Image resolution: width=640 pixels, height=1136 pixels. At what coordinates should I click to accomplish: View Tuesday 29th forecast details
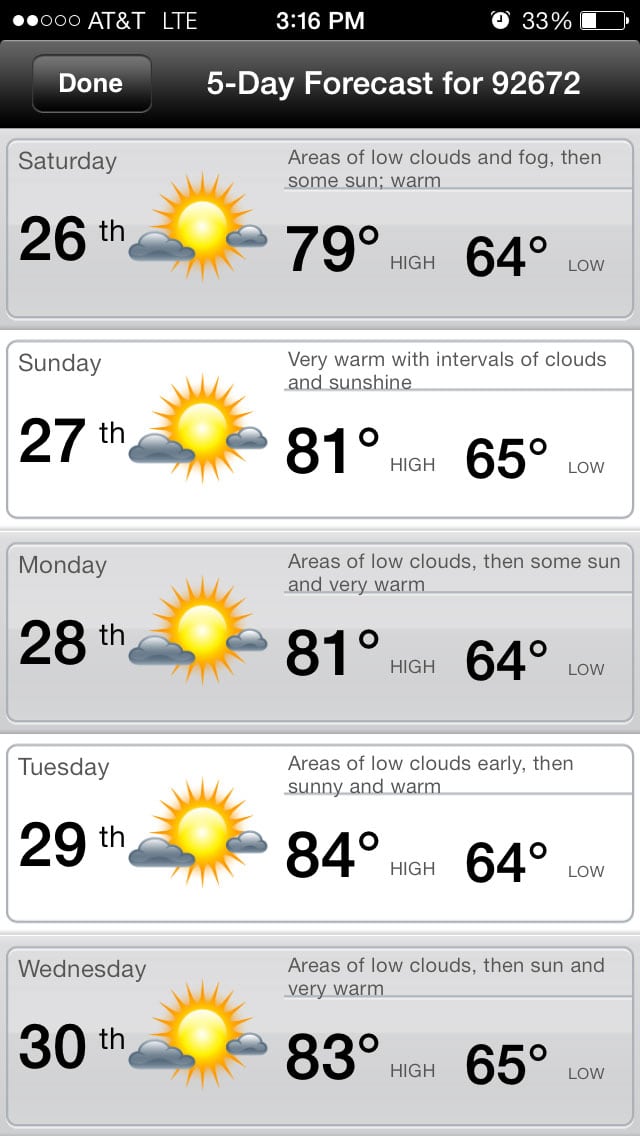coord(320,834)
